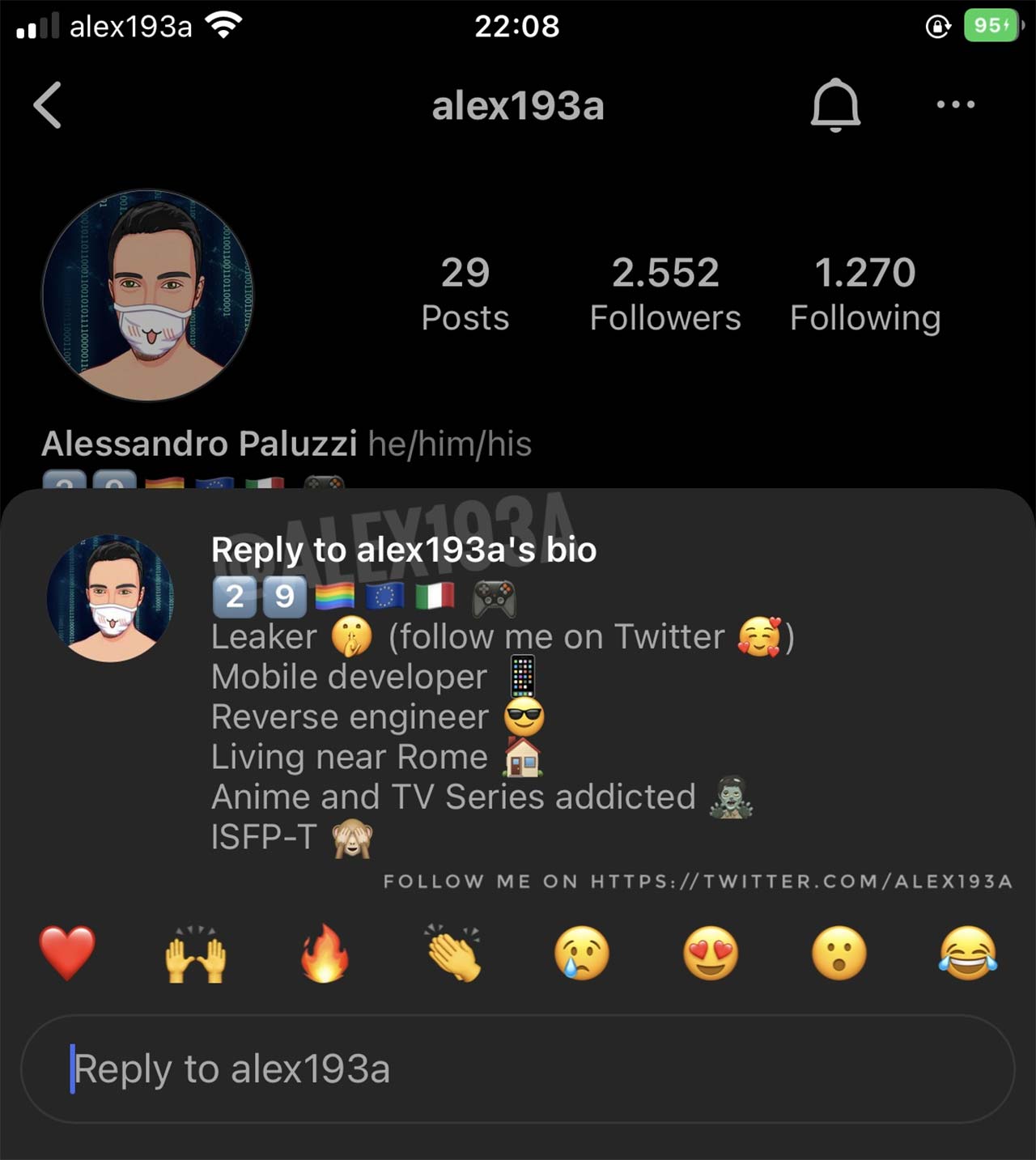Image resolution: width=1036 pixels, height=1160 pixels.
Task: React with the surprised face emoji
Action: 839,954
